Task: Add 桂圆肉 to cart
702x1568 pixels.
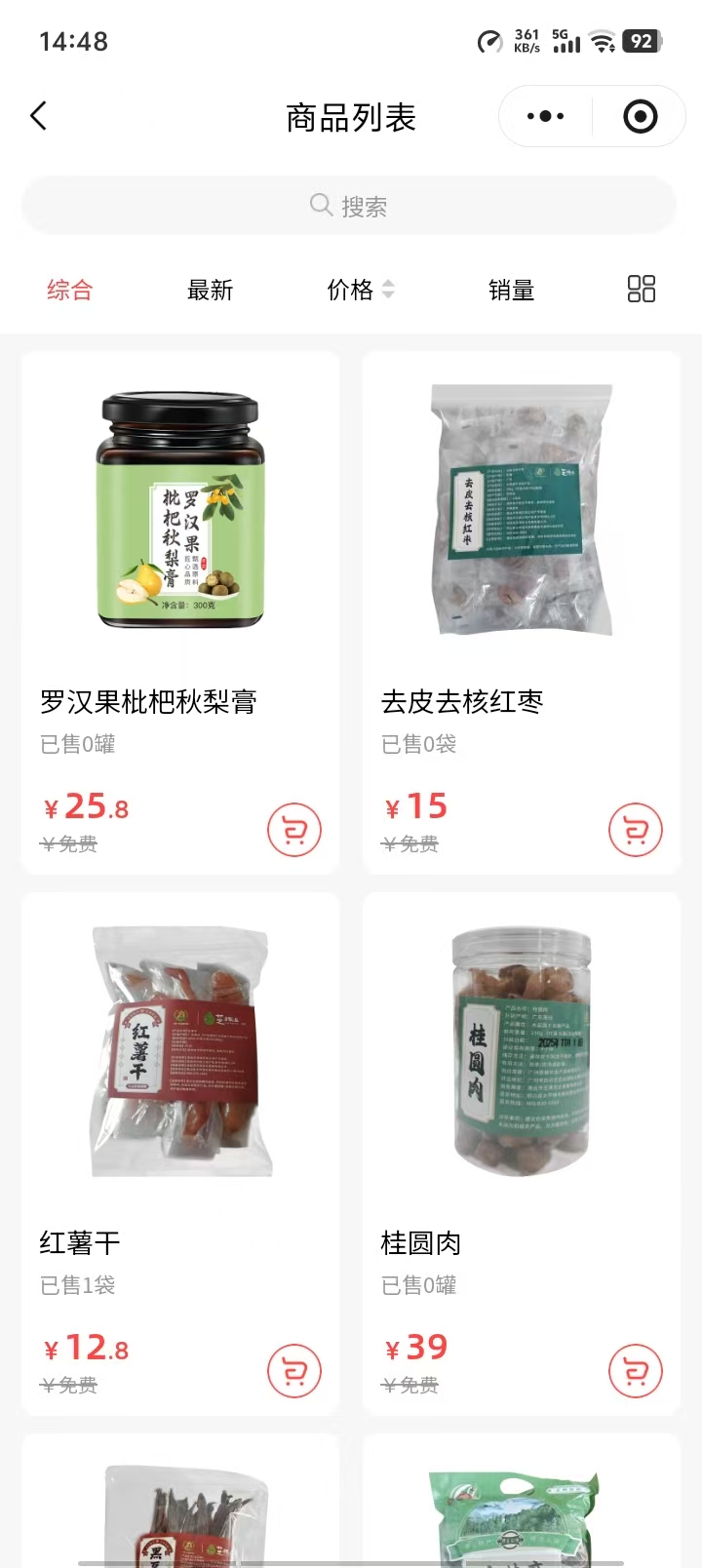Action: click(636, 1371)
